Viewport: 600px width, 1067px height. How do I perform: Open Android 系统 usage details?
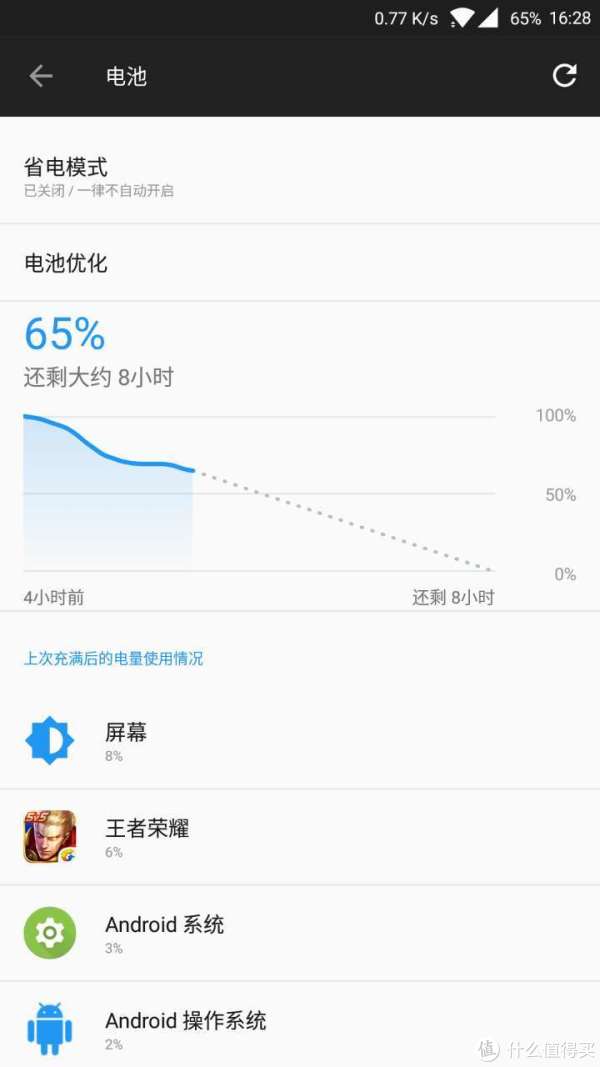coord(300,933)
